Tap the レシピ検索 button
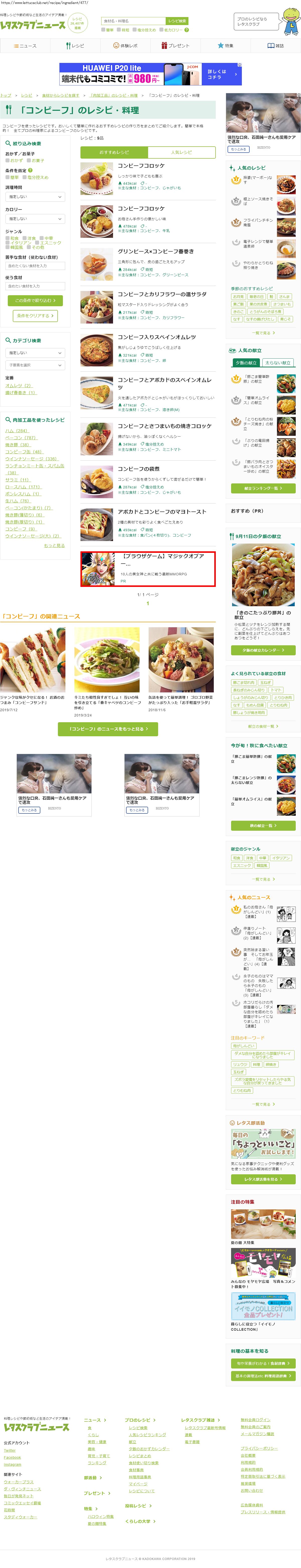 [177, 21]
